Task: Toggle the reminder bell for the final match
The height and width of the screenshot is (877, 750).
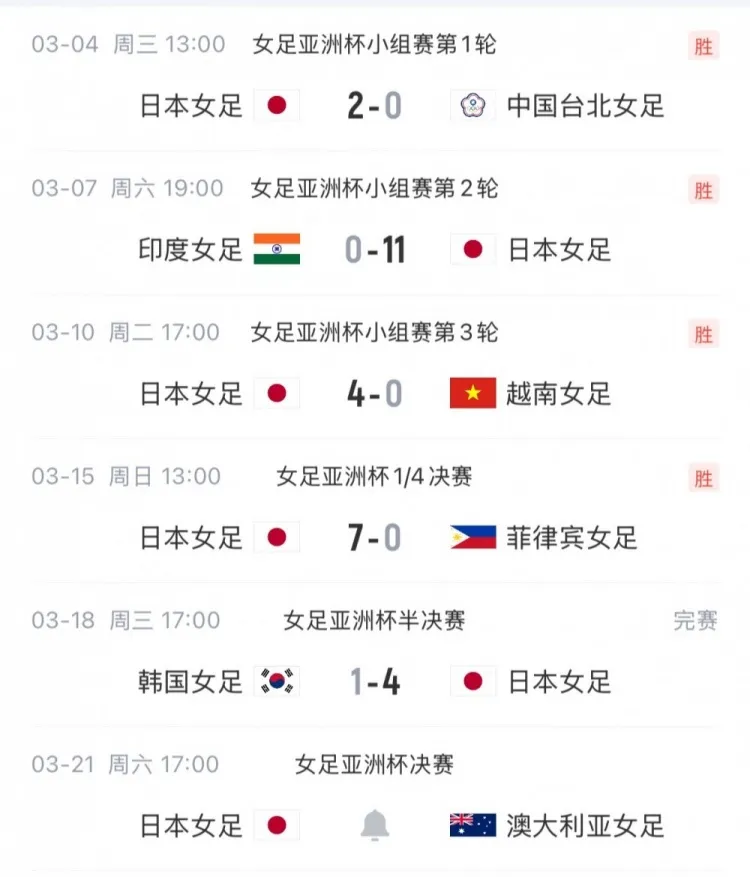Action: [374, 825]
